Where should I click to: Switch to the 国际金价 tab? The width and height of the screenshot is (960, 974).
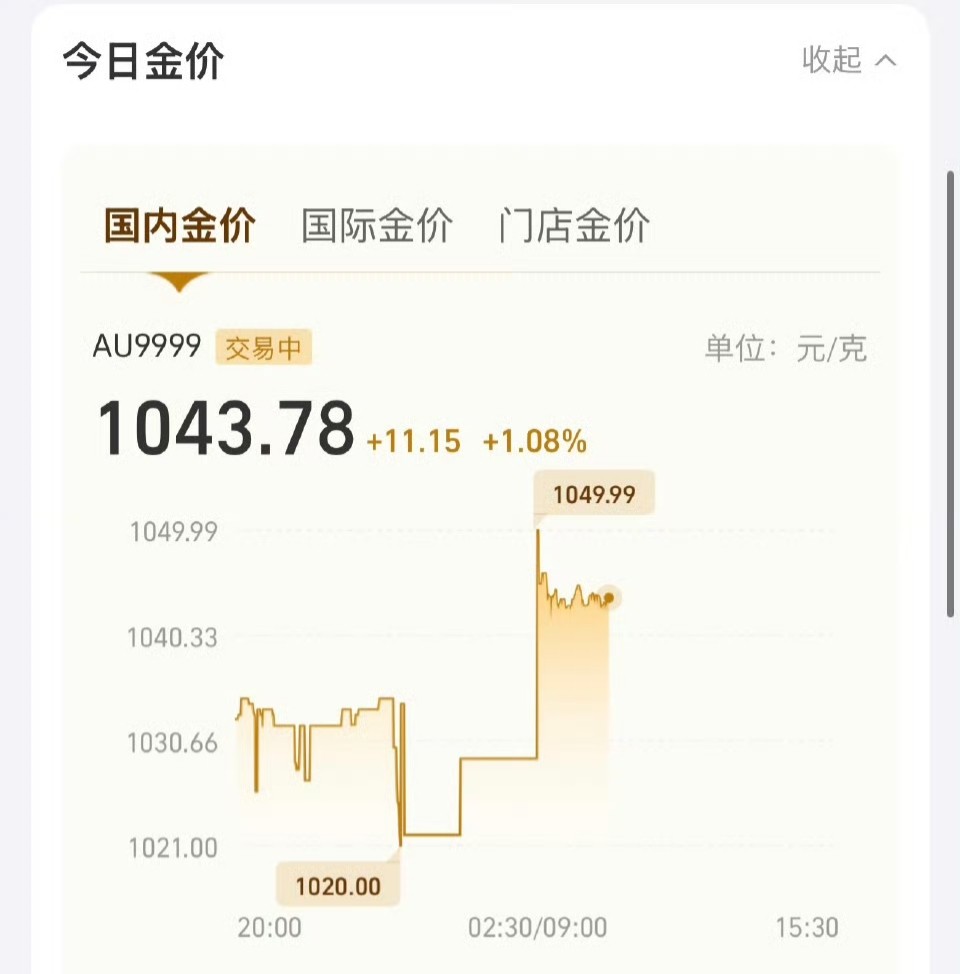(377, 226)
